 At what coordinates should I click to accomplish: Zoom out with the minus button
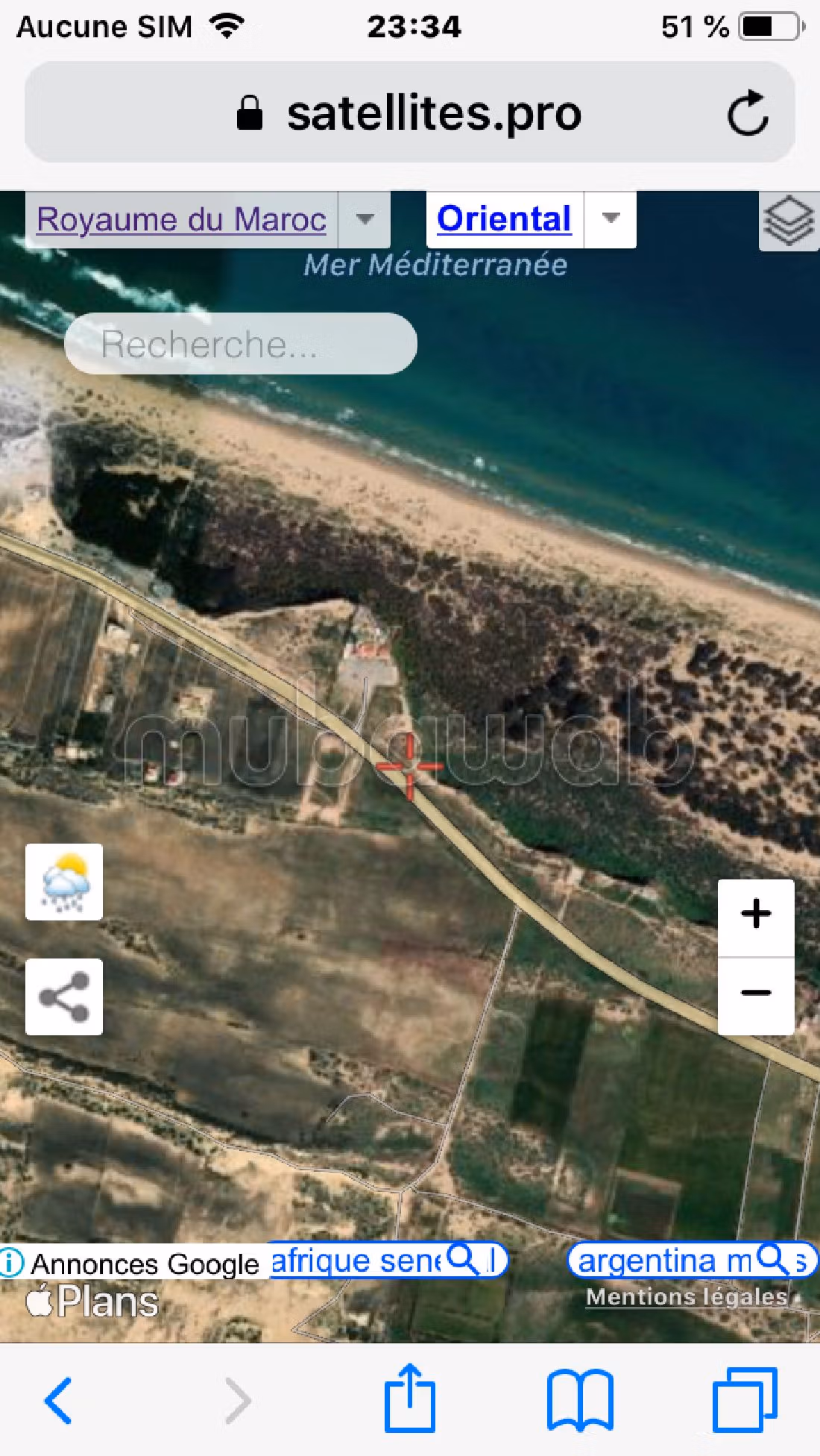point(756,993)
